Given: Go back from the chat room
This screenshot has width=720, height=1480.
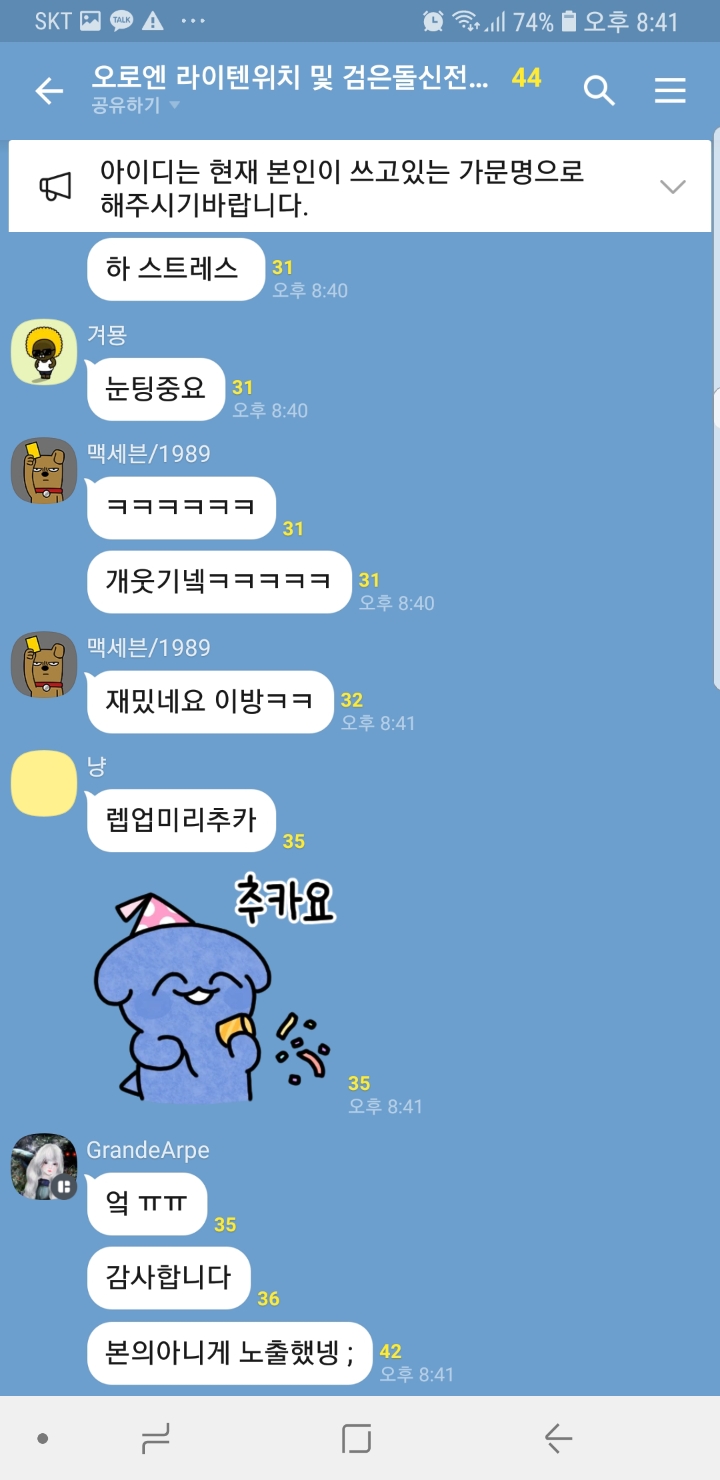Looking at the screenshot, I should 48,91.
